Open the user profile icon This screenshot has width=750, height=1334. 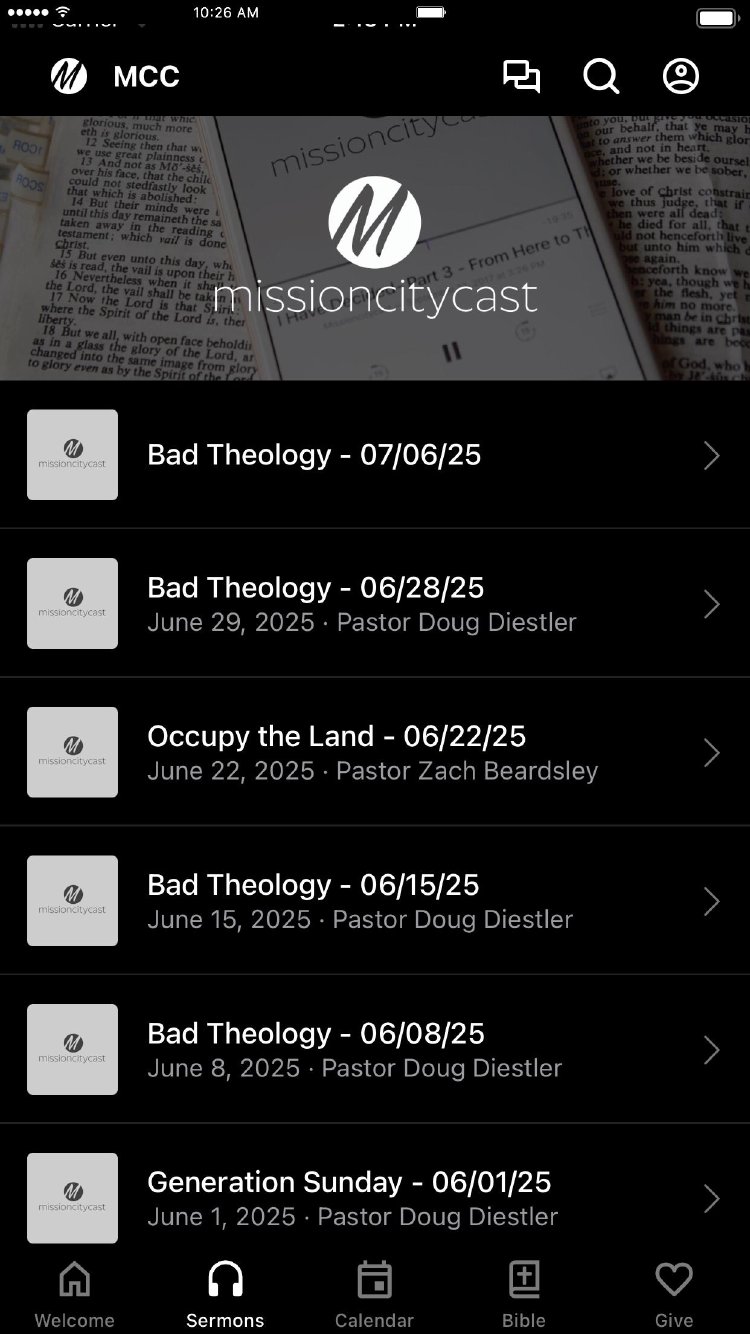pos(681,77)
